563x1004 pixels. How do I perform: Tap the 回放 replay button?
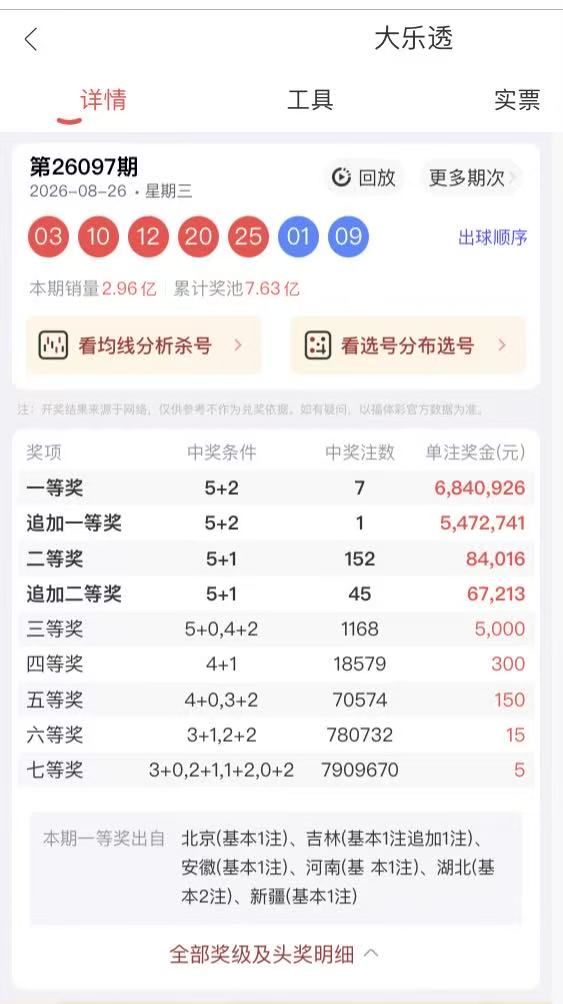[x=364, y=177]
